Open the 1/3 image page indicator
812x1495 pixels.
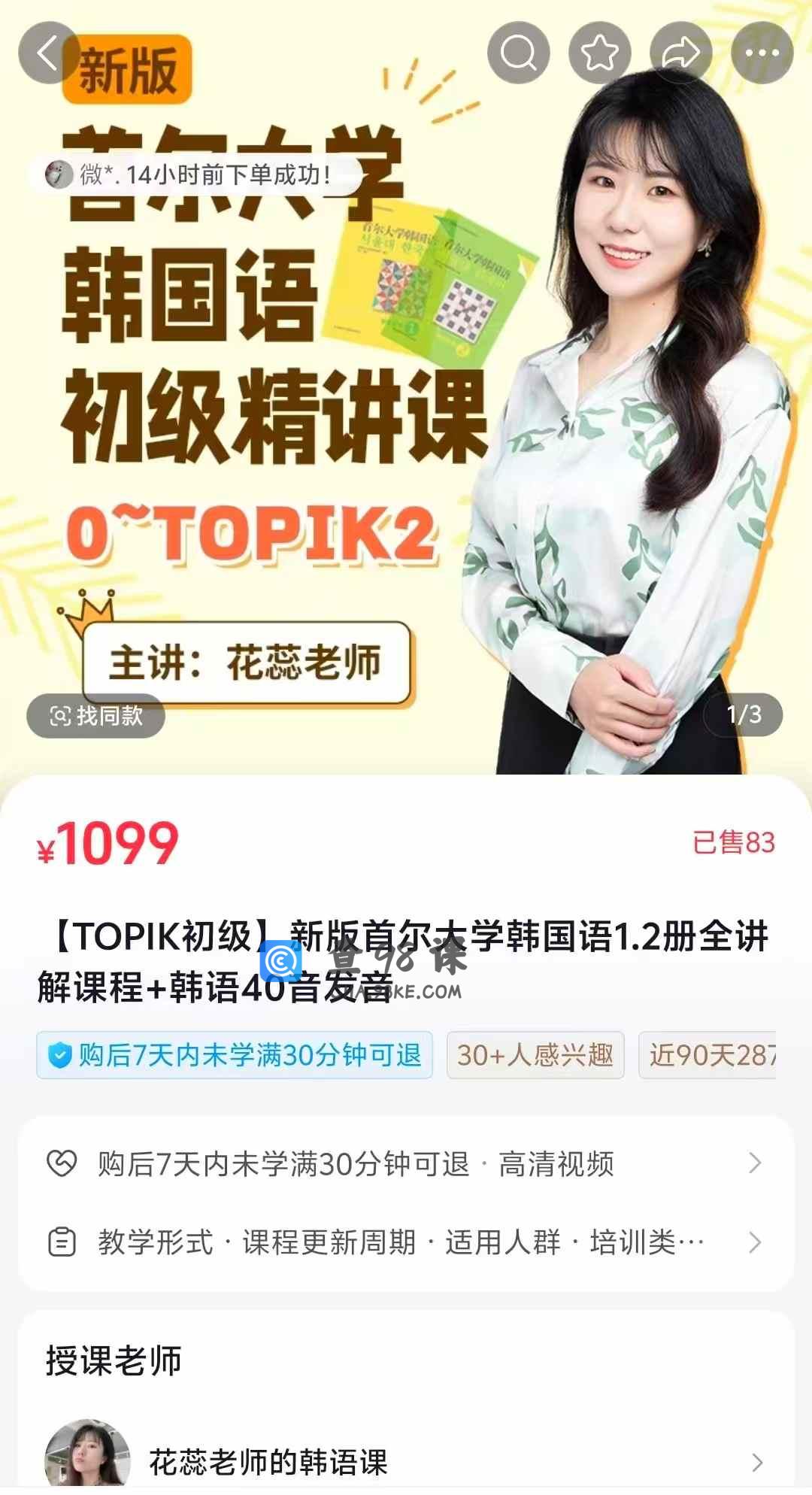[743, 714]
